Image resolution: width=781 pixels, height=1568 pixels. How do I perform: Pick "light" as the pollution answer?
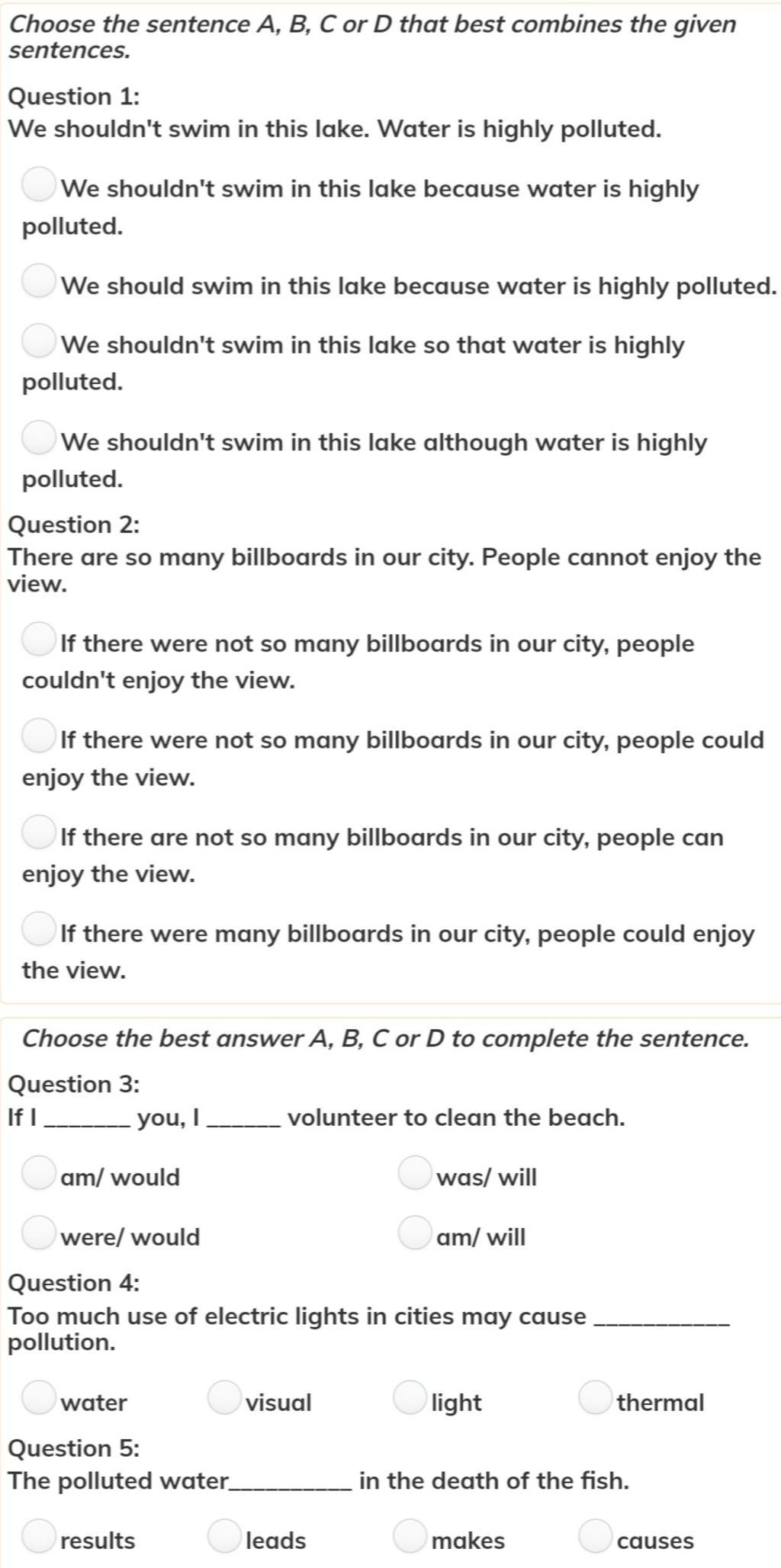coord(410,1398)
